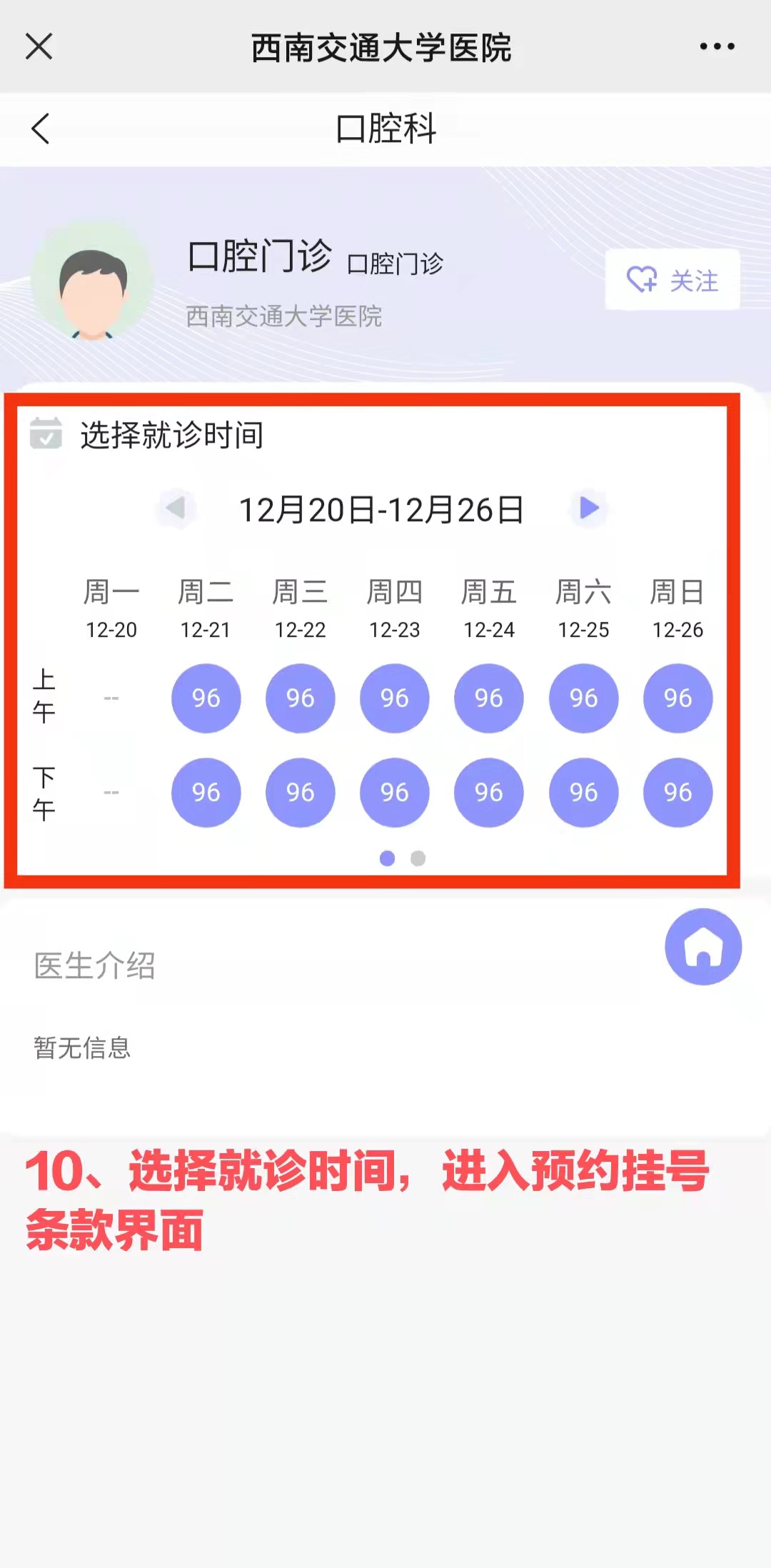This screenshot has width=771, height=1568.
Task: Return to home via the floating house button
Action: click(703, 947)
